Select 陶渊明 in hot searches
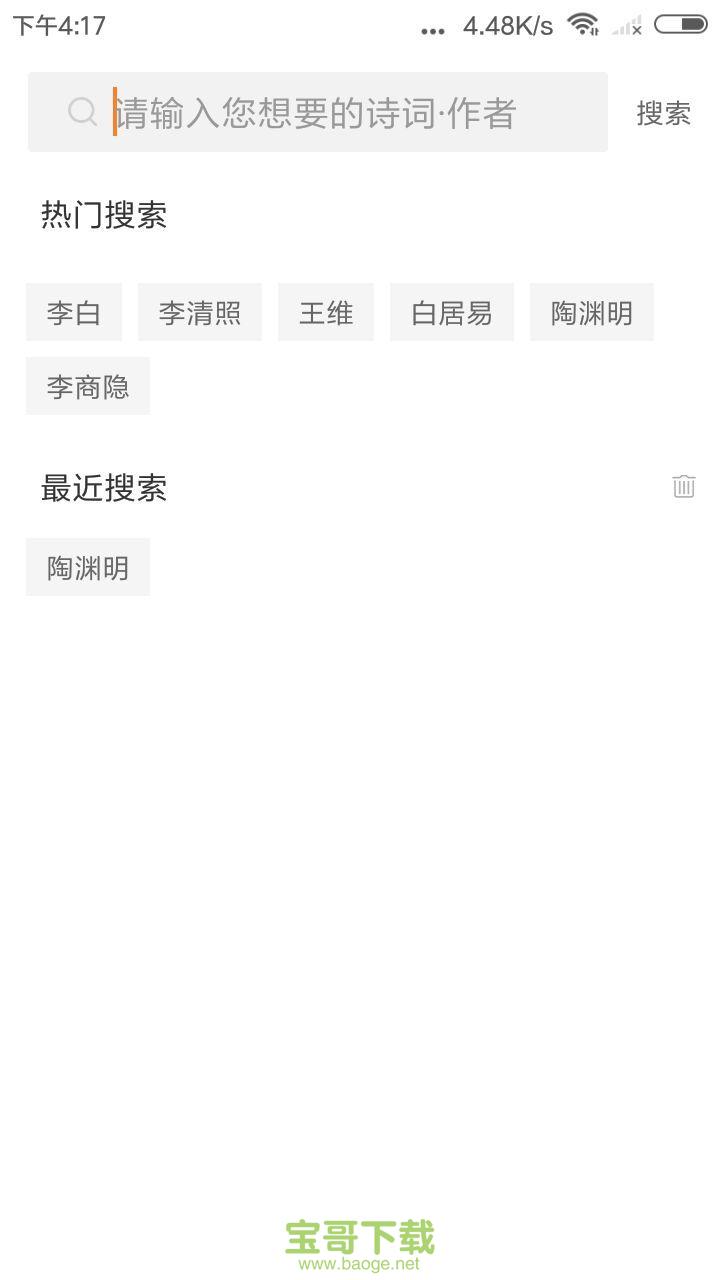The image size is (720, 1280). pyautogui.click(x=591, y=312)
